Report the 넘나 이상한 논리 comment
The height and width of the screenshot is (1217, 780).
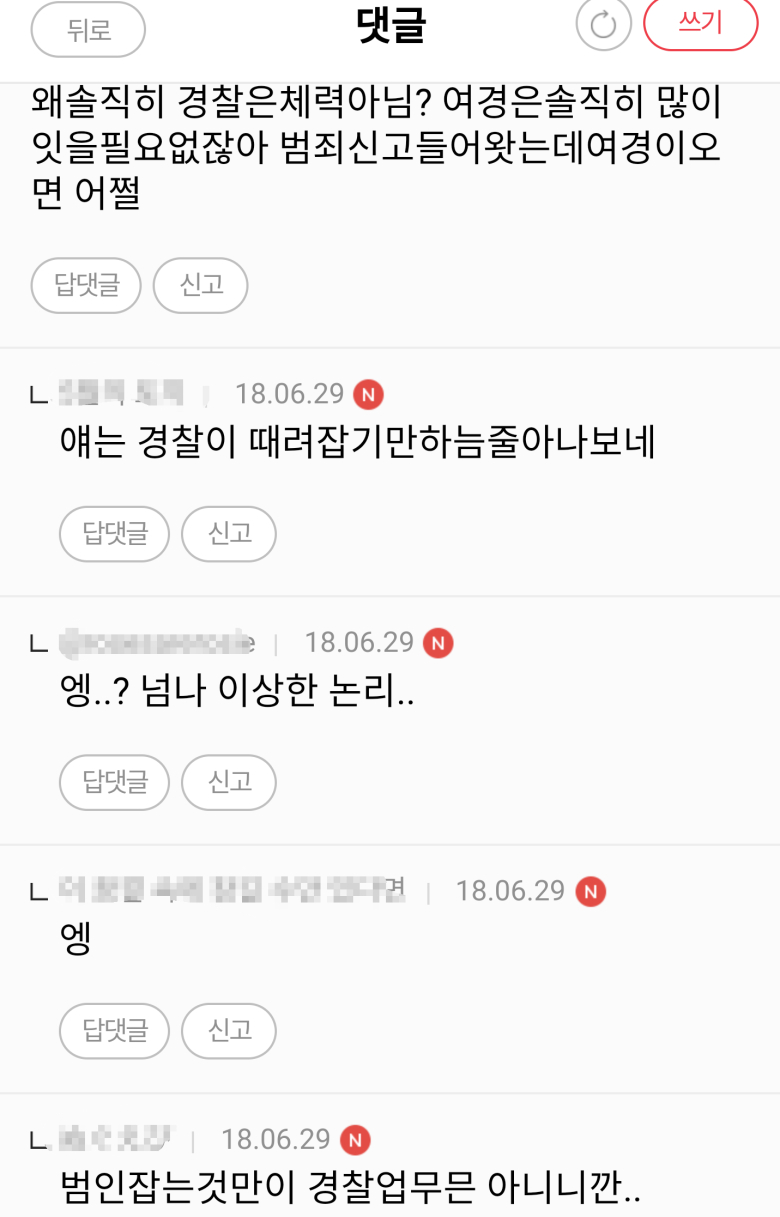tap(229, 781)
